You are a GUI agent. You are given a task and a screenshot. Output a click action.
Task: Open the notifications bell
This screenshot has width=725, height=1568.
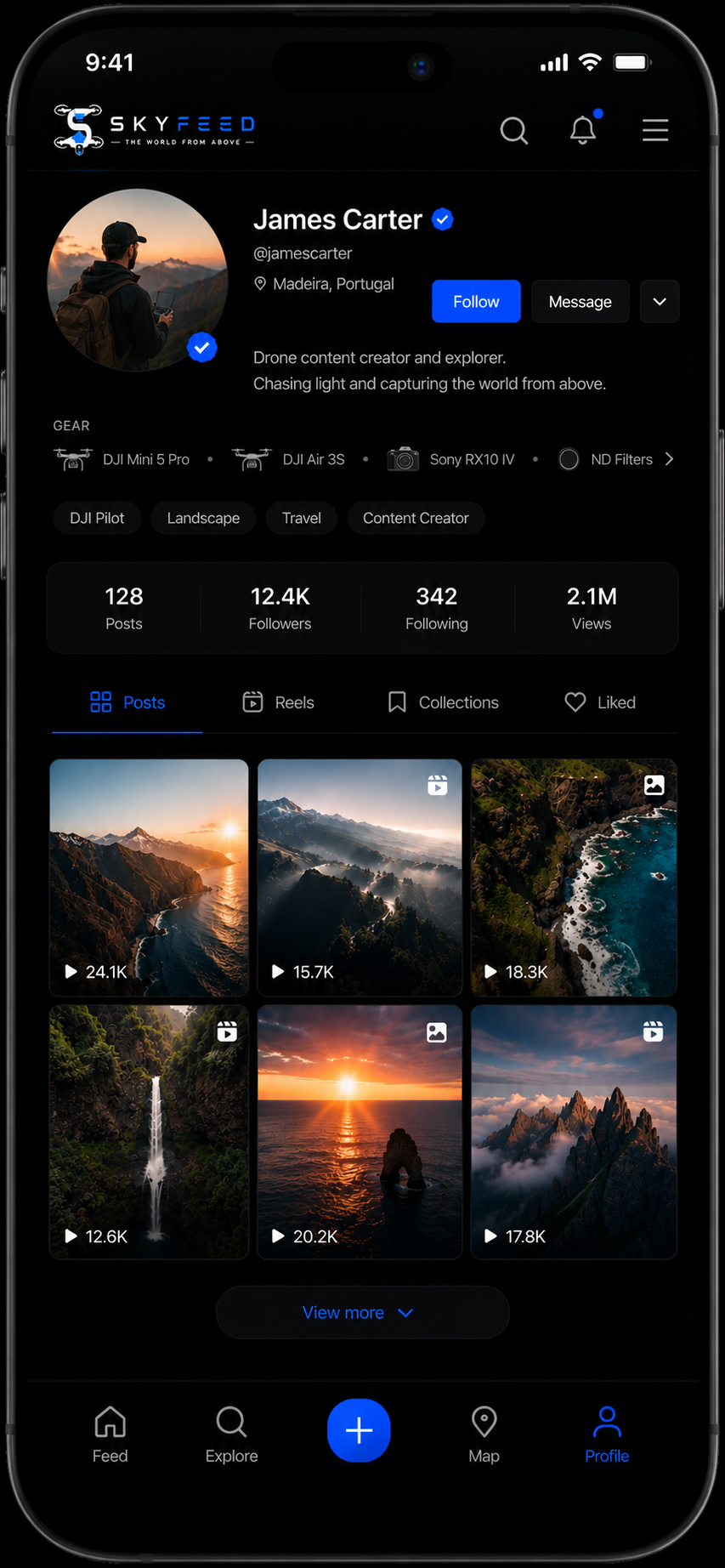click(583, 128)
